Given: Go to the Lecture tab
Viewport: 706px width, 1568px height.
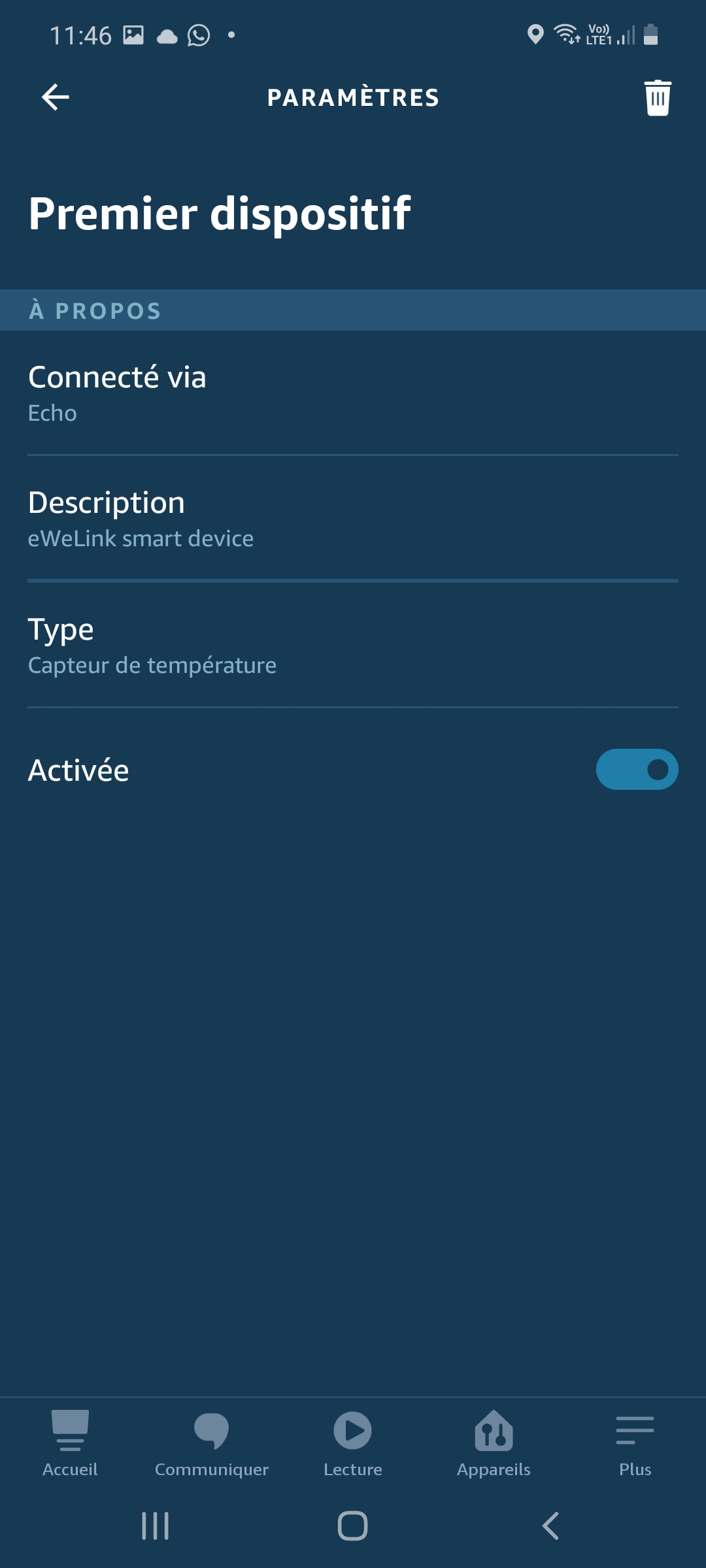Looking at the screenshot, I should pyautogui.click(x=353, y=1443).
